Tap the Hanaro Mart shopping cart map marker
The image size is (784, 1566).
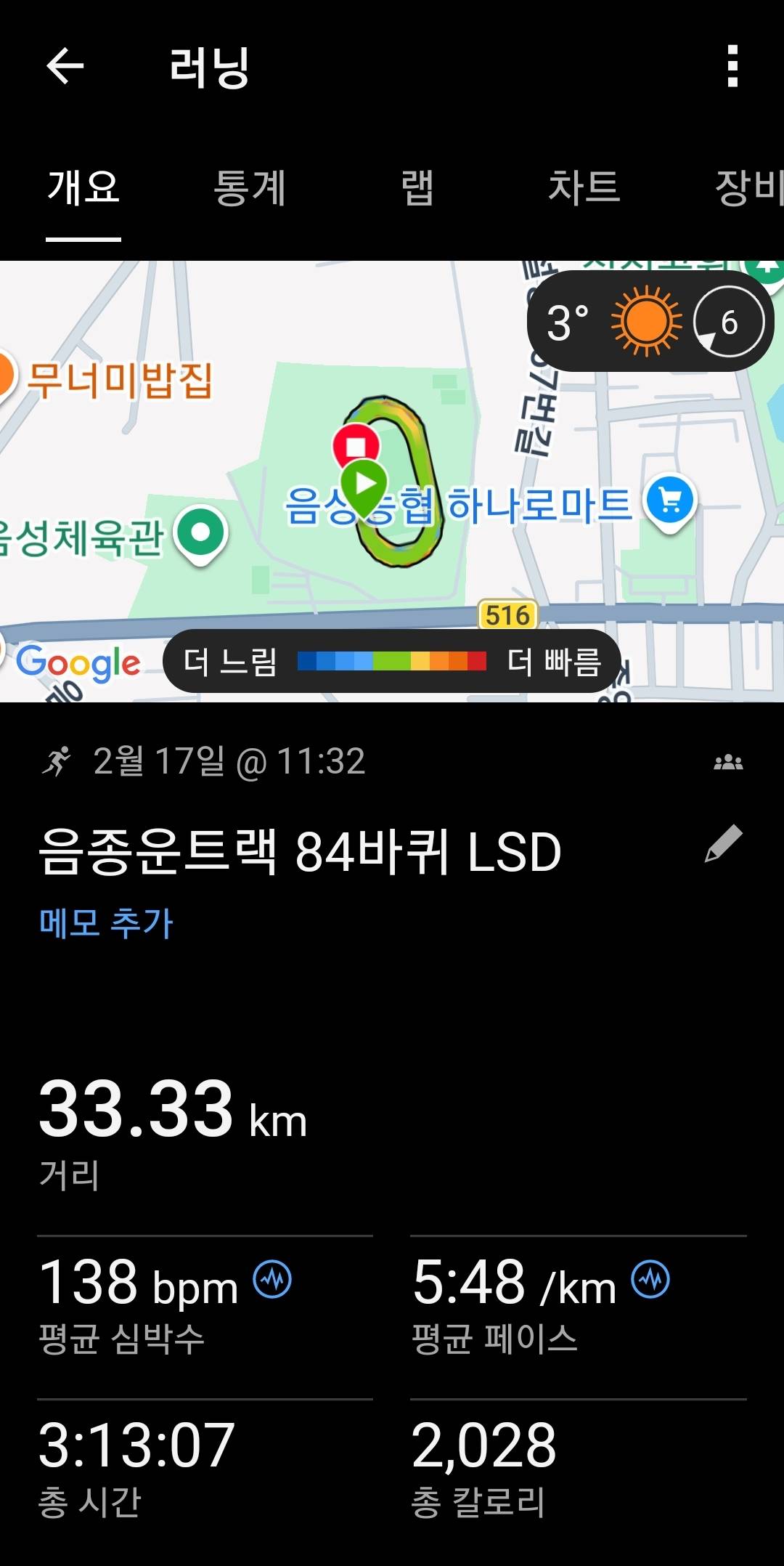click(671, 500)
